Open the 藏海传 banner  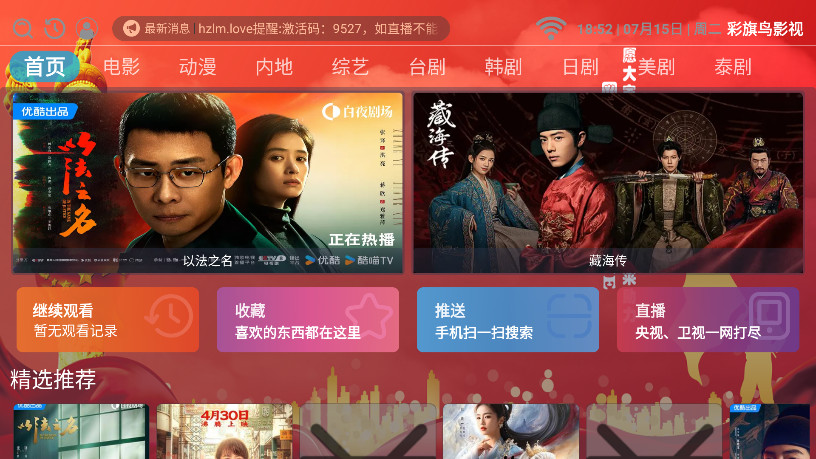[608, 183]
